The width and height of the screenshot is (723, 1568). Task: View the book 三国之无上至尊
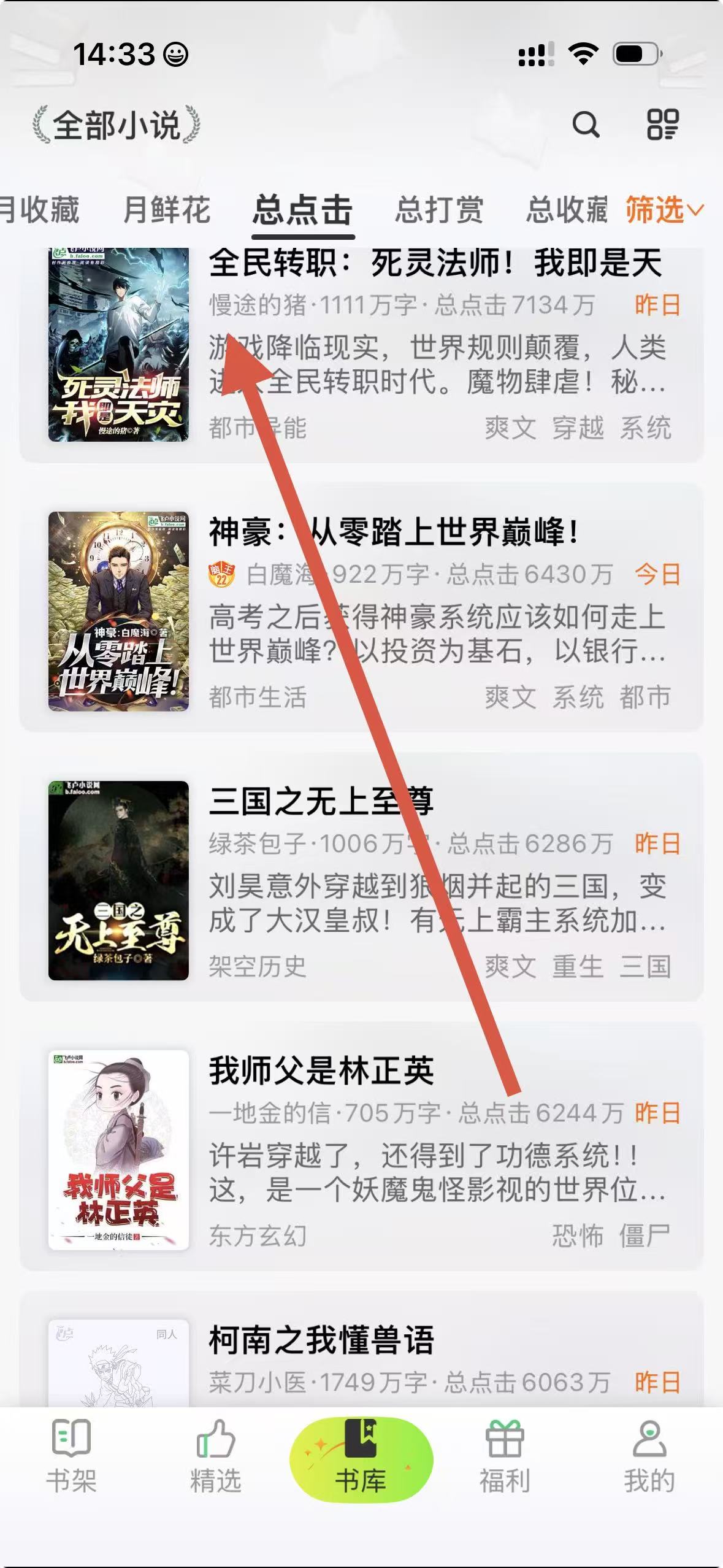pos(321,801)
